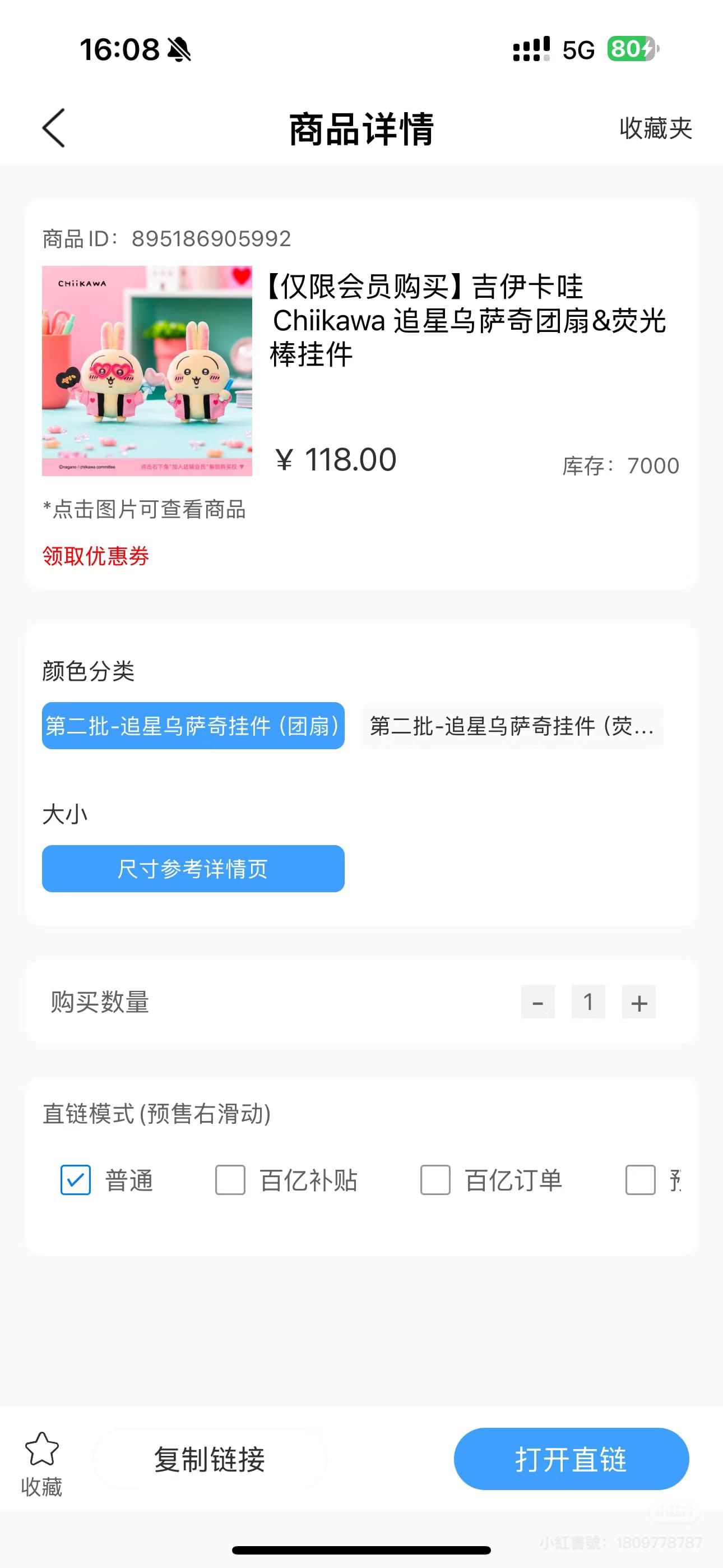
Task: Select the 尺寸参考详情页 size chip
Action: click(193, 869)
